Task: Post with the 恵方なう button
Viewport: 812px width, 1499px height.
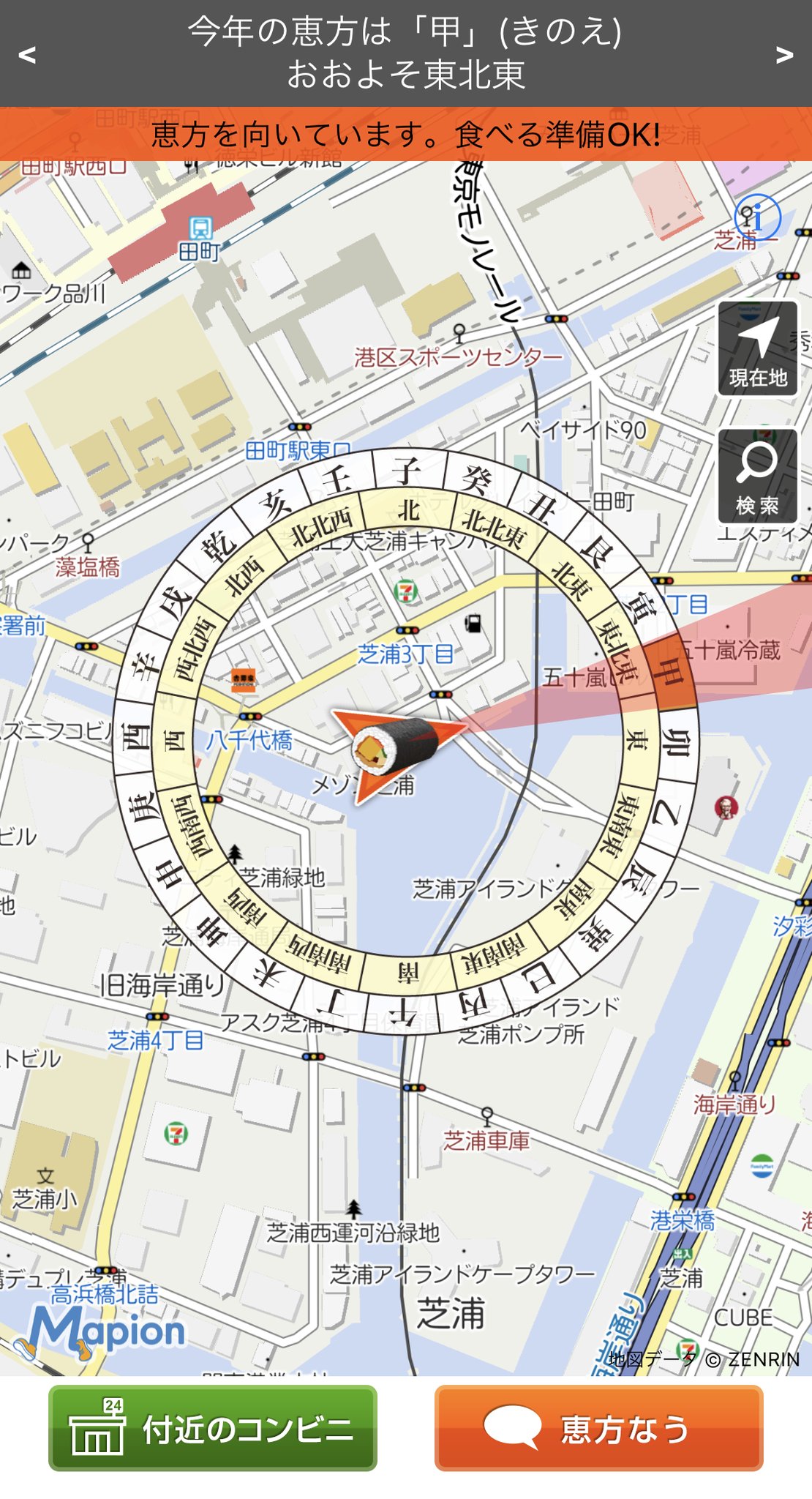Action: point(599,1428)
